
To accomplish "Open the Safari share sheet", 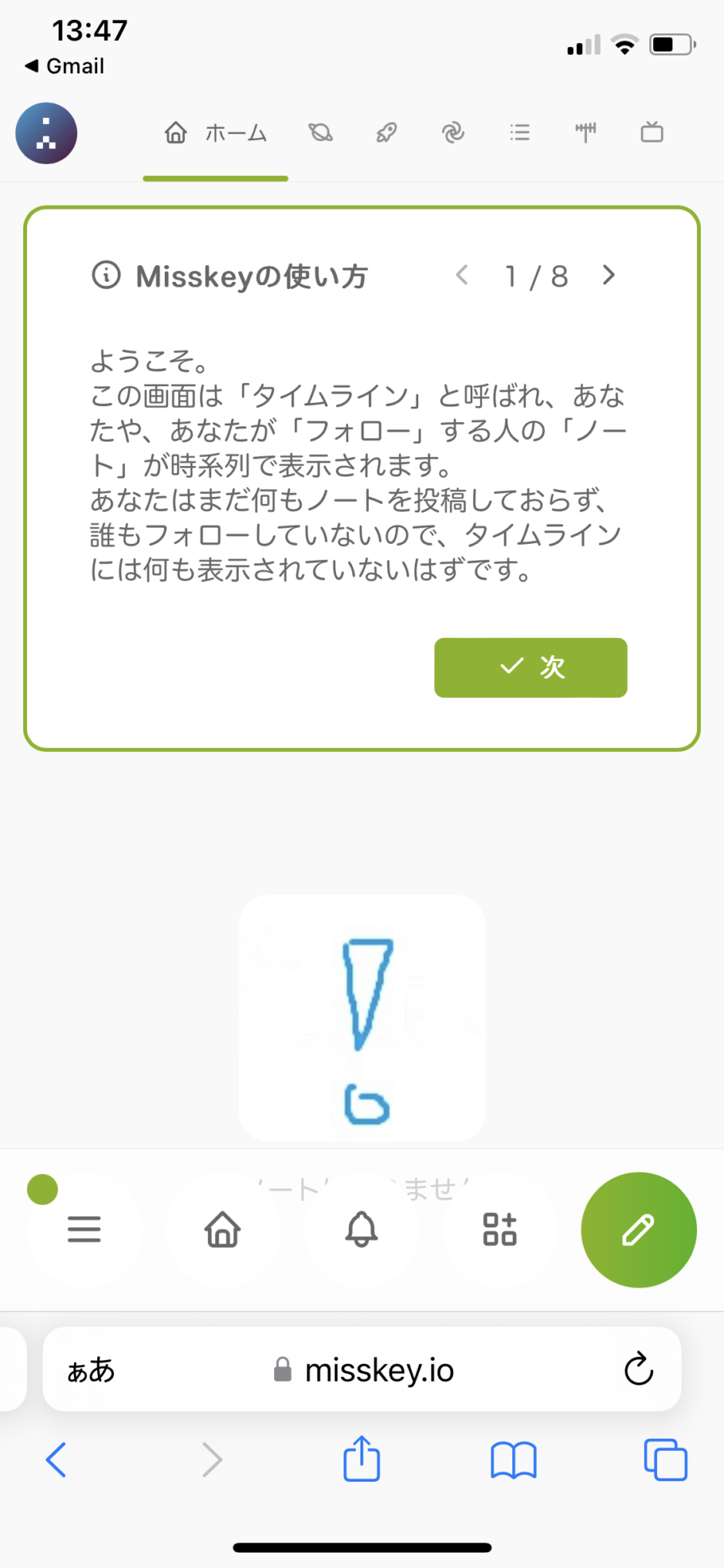I will pos(360,1459).
